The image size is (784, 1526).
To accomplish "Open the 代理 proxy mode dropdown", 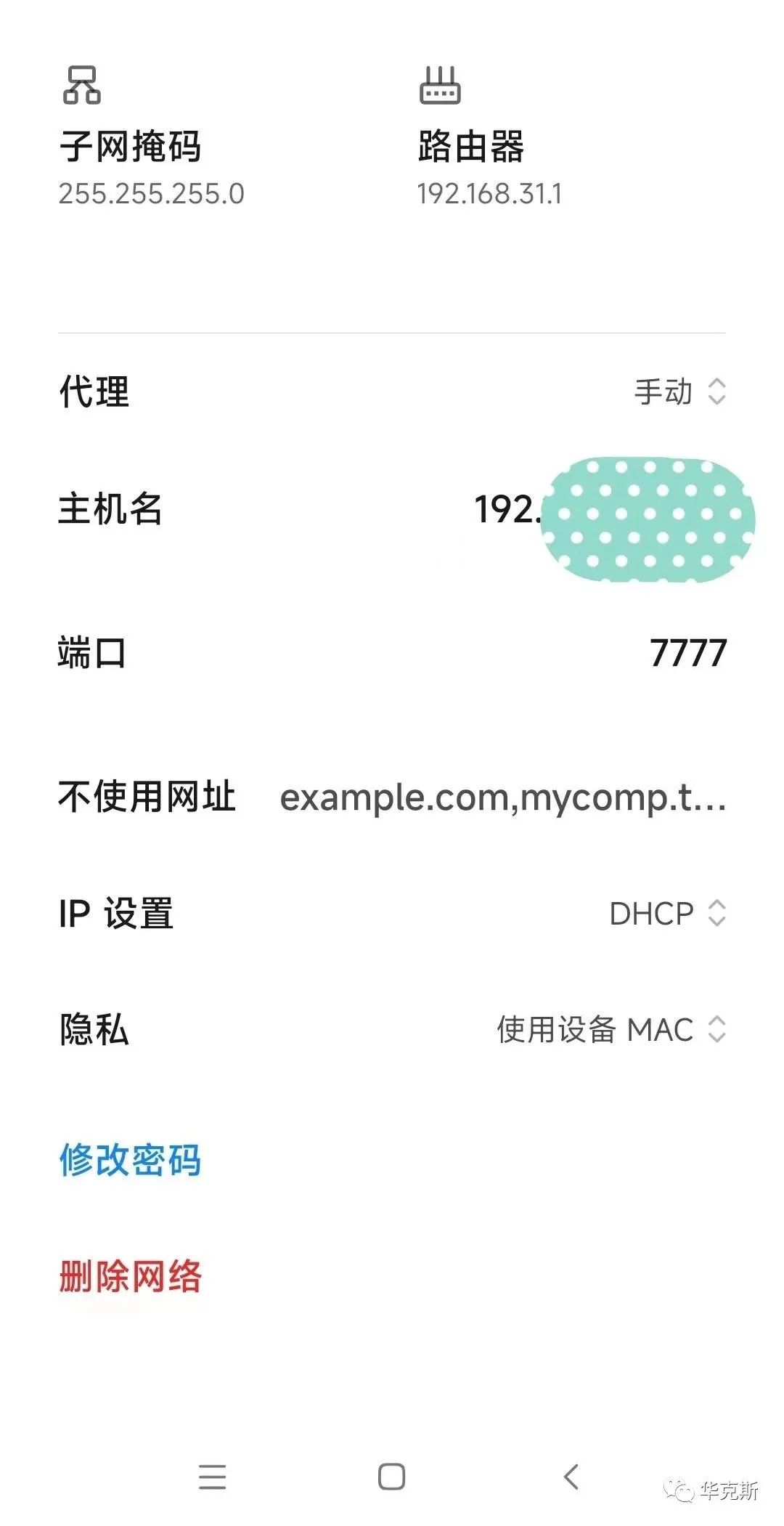I will tap(679, 392).
